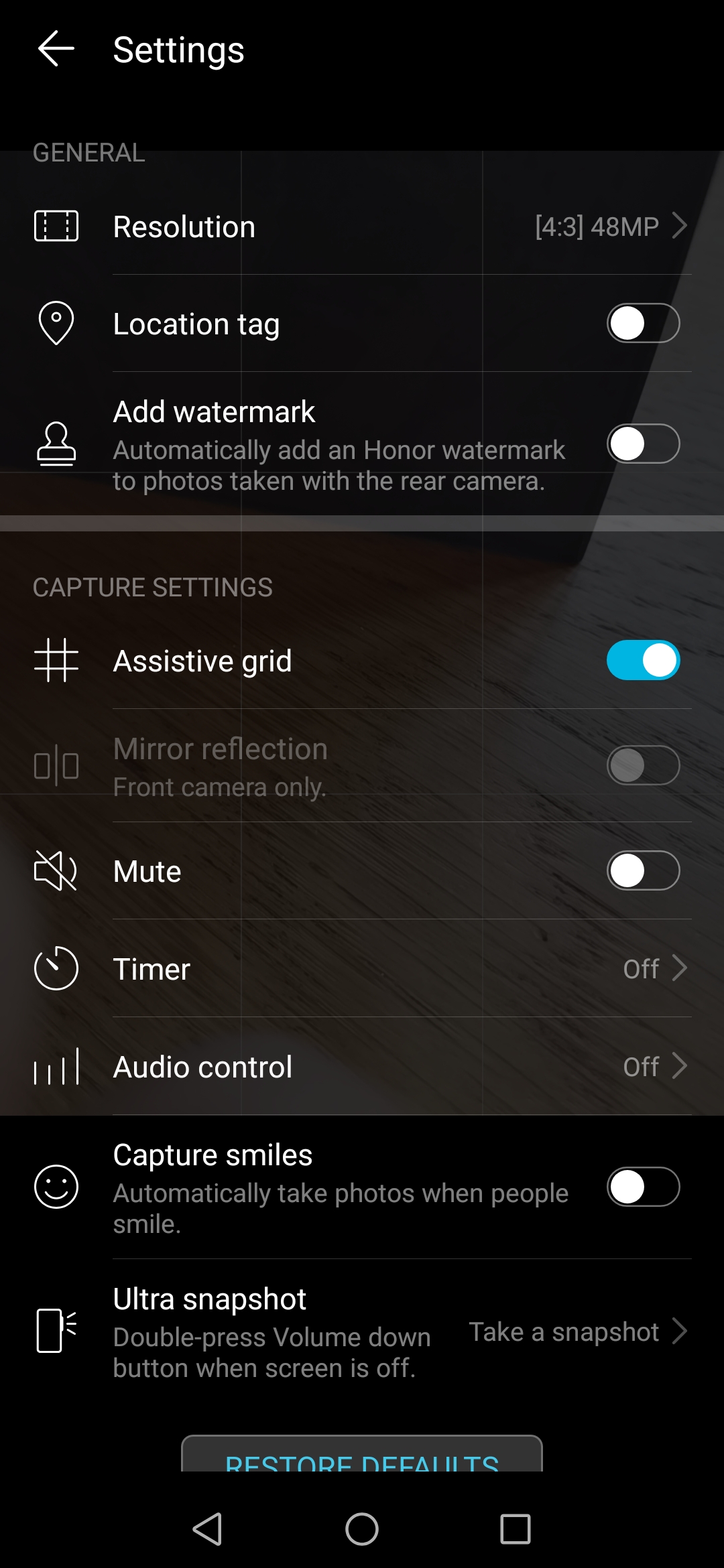Tap the system home button
Image resolution: width=724 pixels, height=1568 pixels.
[x=362, y=1529]
